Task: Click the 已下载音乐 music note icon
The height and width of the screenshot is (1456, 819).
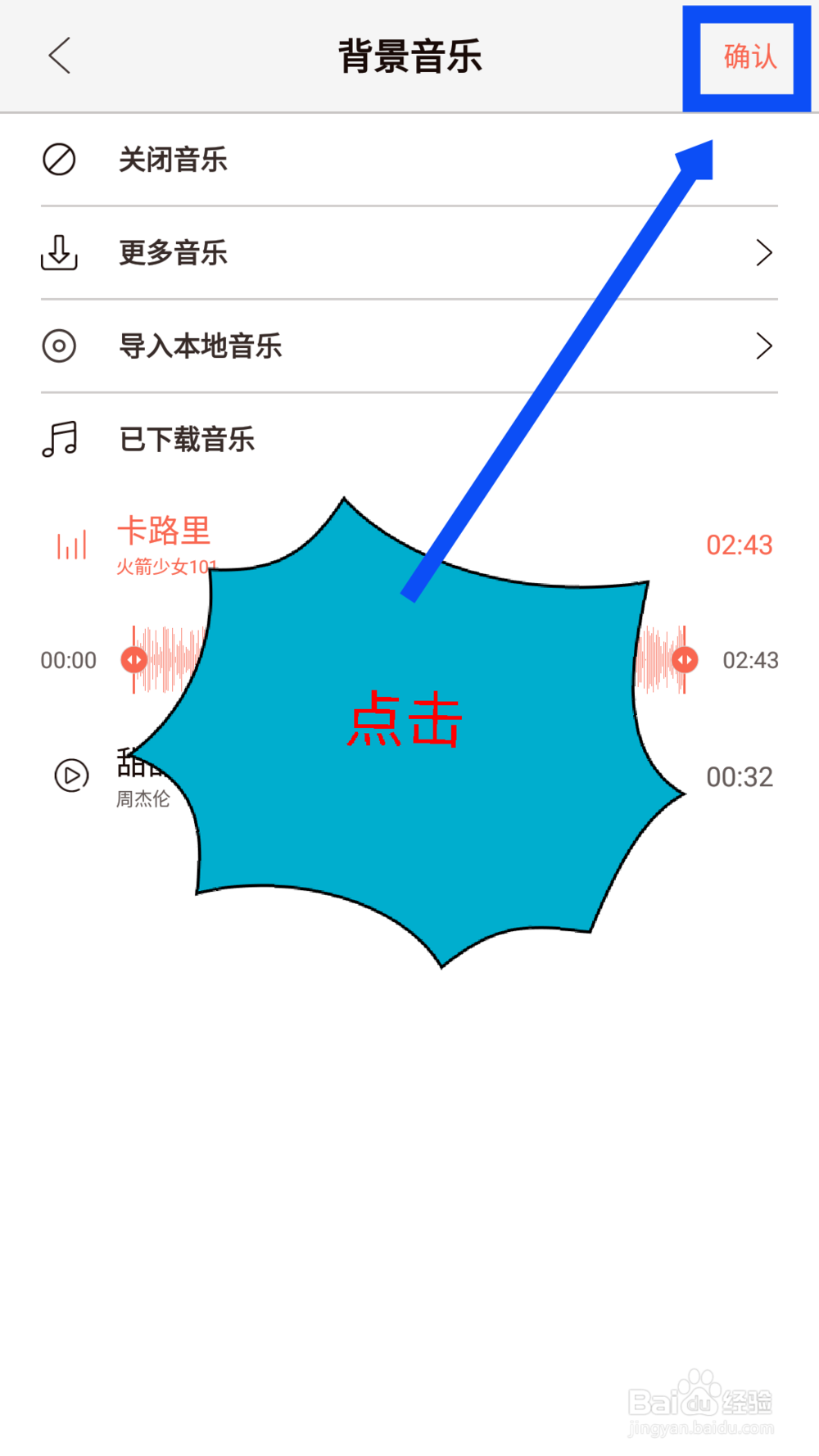Action: point(58,439)
